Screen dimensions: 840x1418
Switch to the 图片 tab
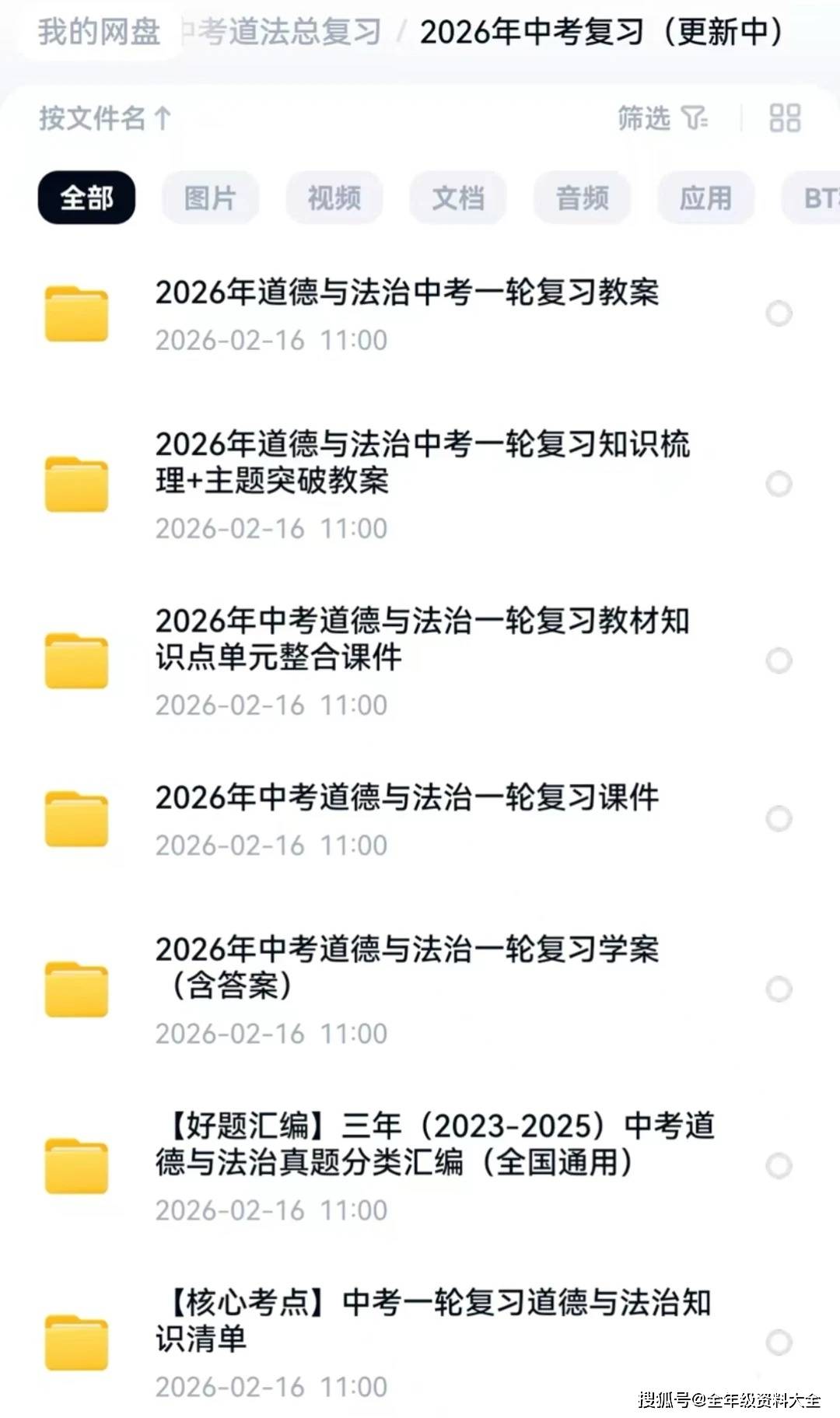click(x=208, y=197)
